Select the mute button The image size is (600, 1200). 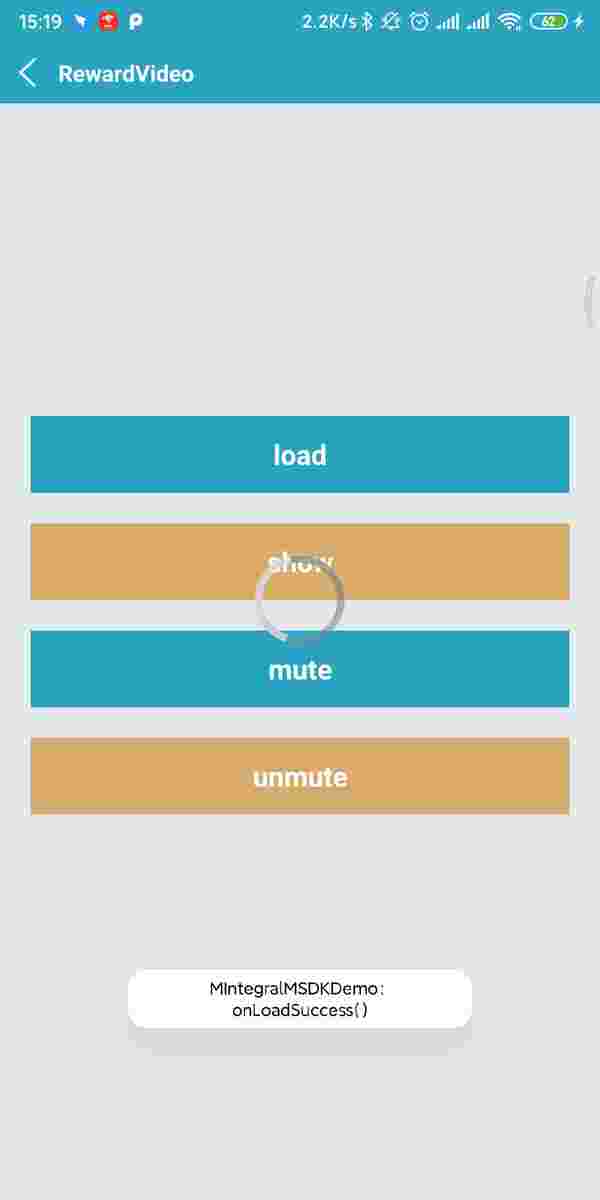click(x=300, y=669)
